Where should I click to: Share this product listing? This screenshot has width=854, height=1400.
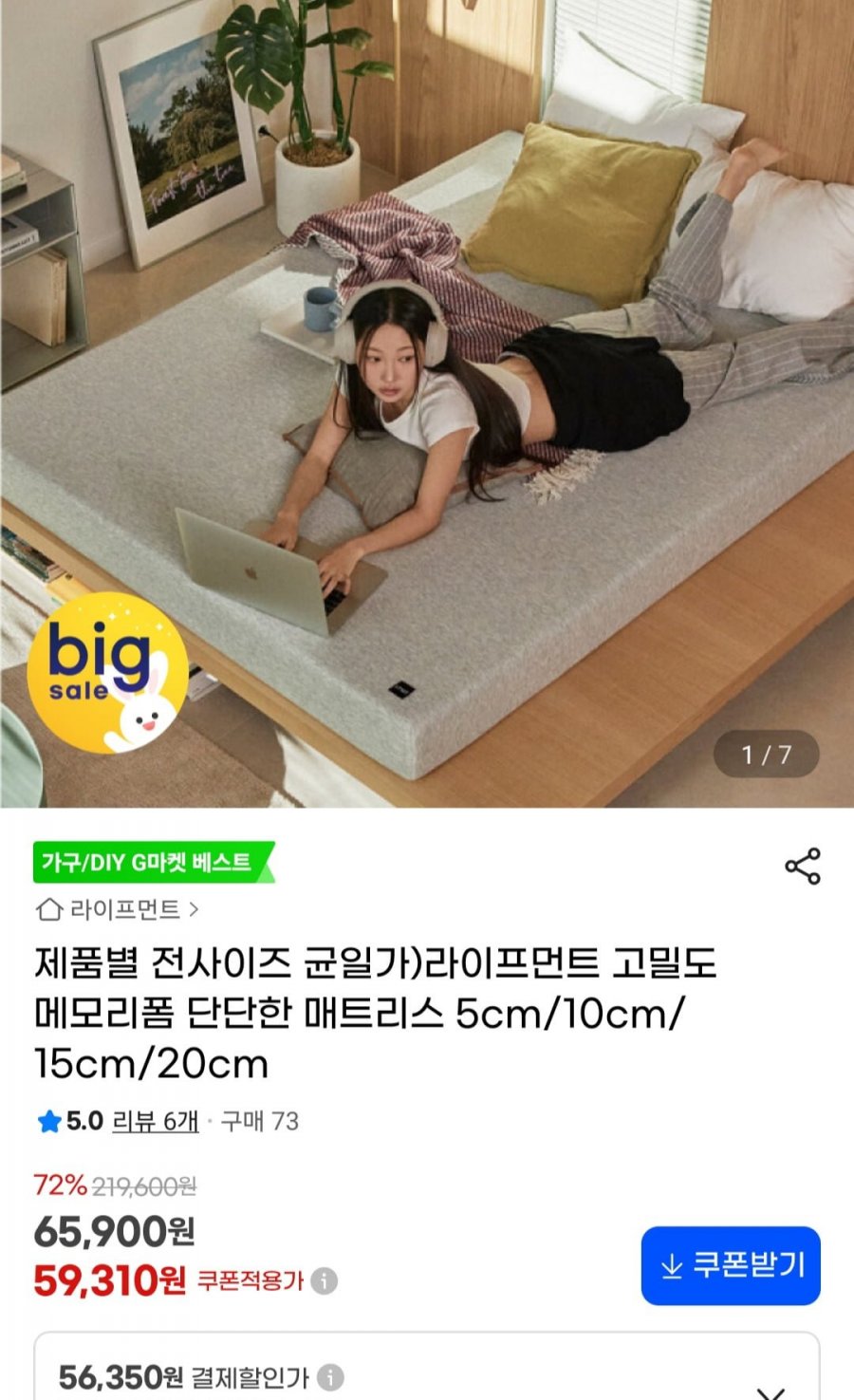[802, 866]
